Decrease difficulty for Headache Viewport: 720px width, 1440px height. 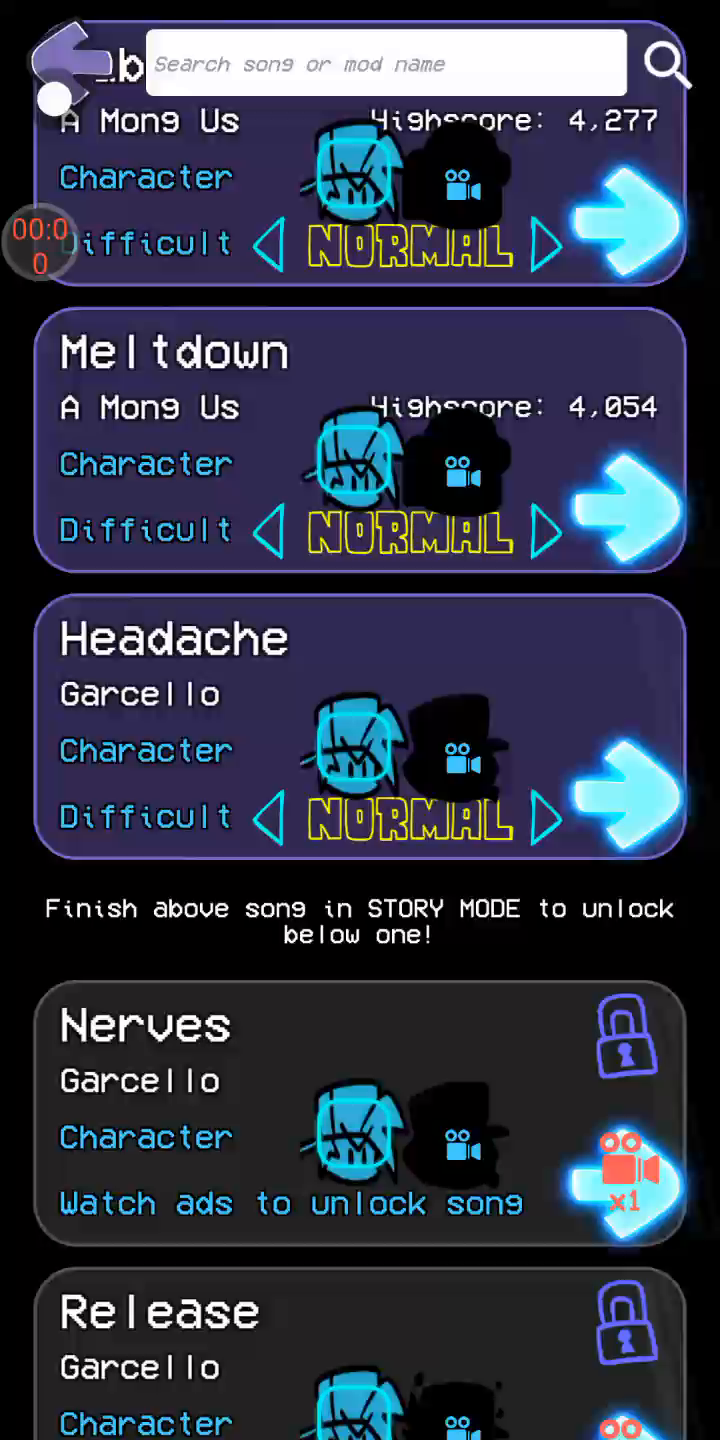click(x=269, y=818)
